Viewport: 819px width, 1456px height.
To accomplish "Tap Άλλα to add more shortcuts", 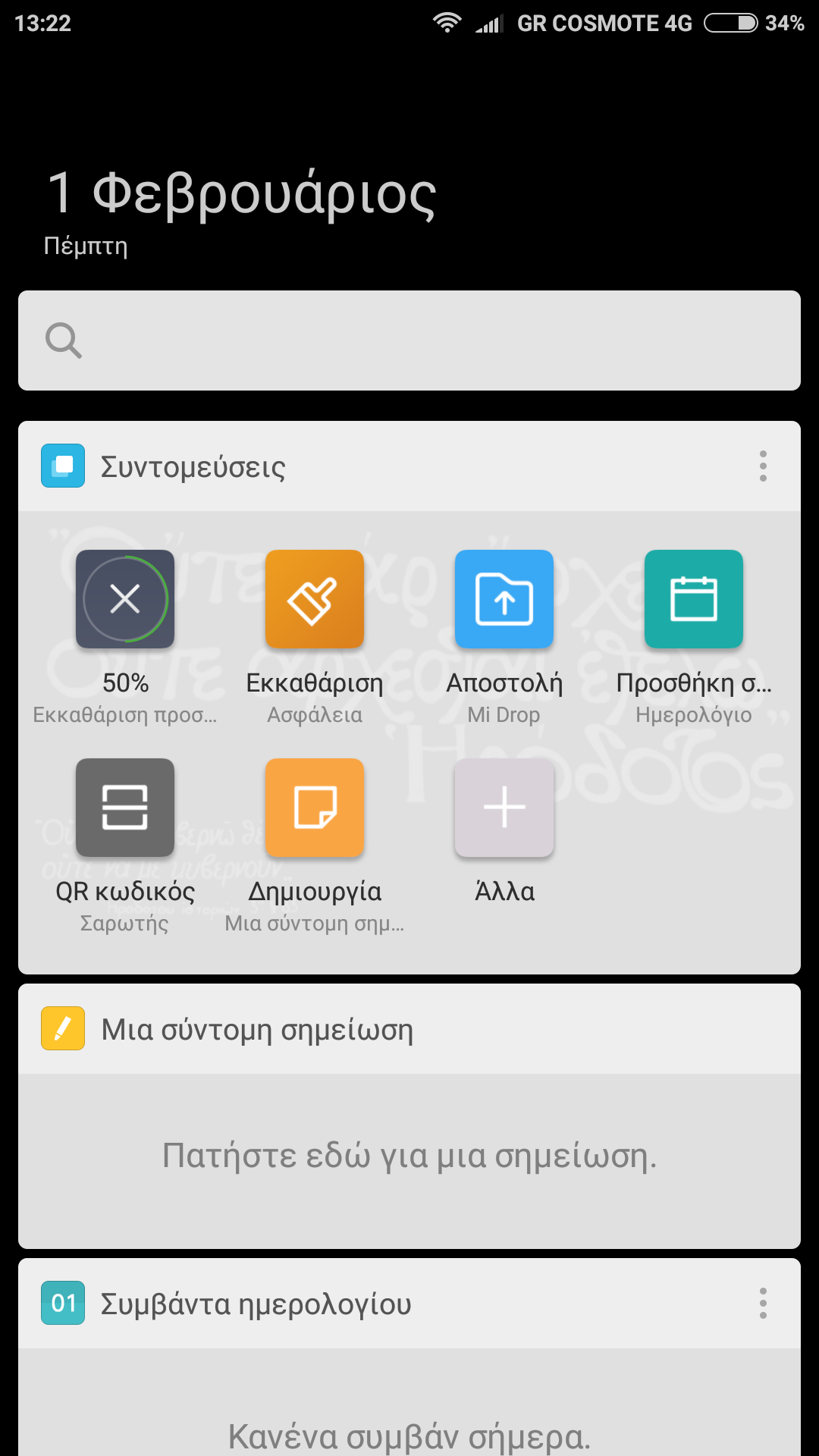I will (504, 808).
